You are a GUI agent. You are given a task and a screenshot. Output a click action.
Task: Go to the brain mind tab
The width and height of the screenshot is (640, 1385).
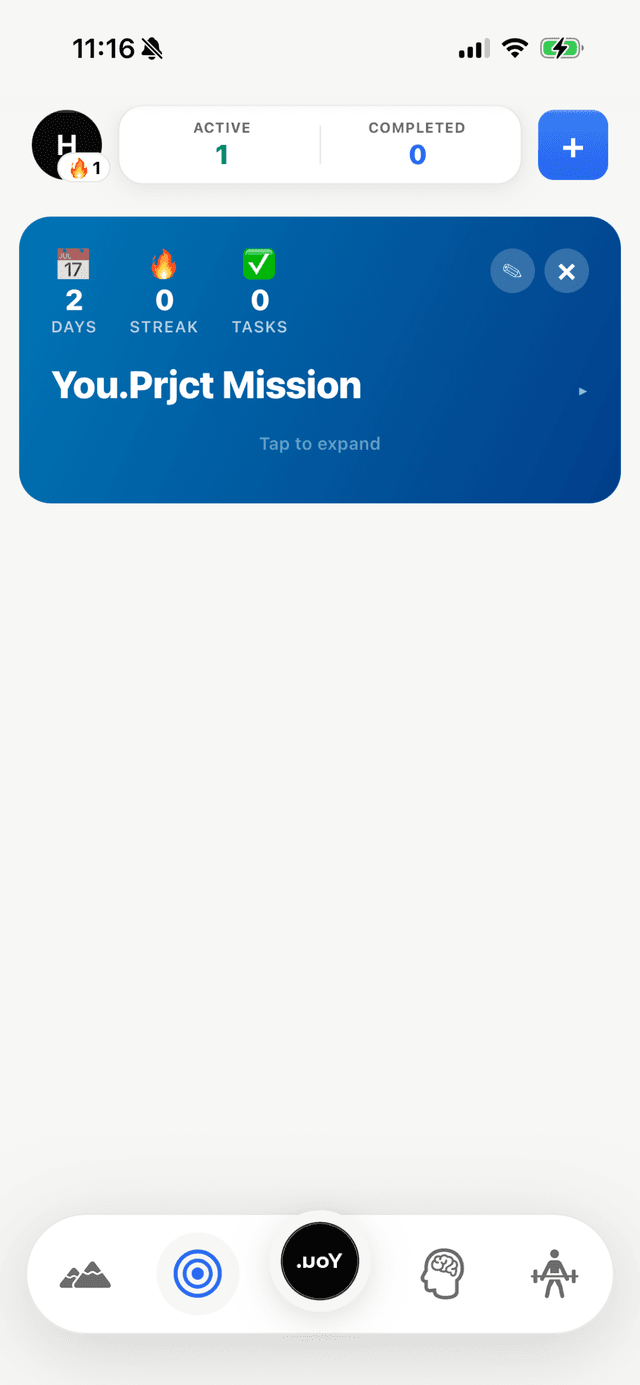(442, 1274)
